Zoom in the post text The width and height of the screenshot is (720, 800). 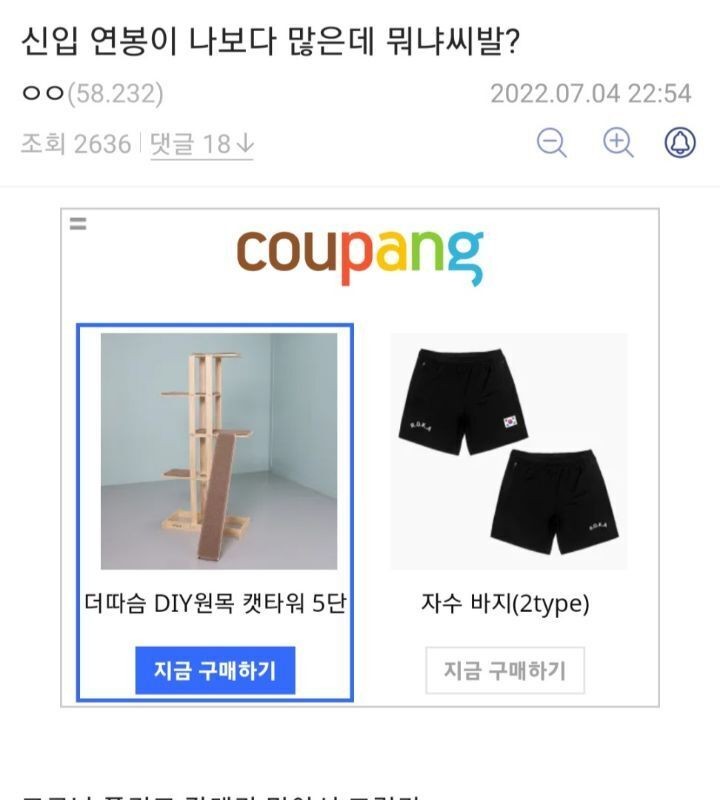[x=618, y=143]
